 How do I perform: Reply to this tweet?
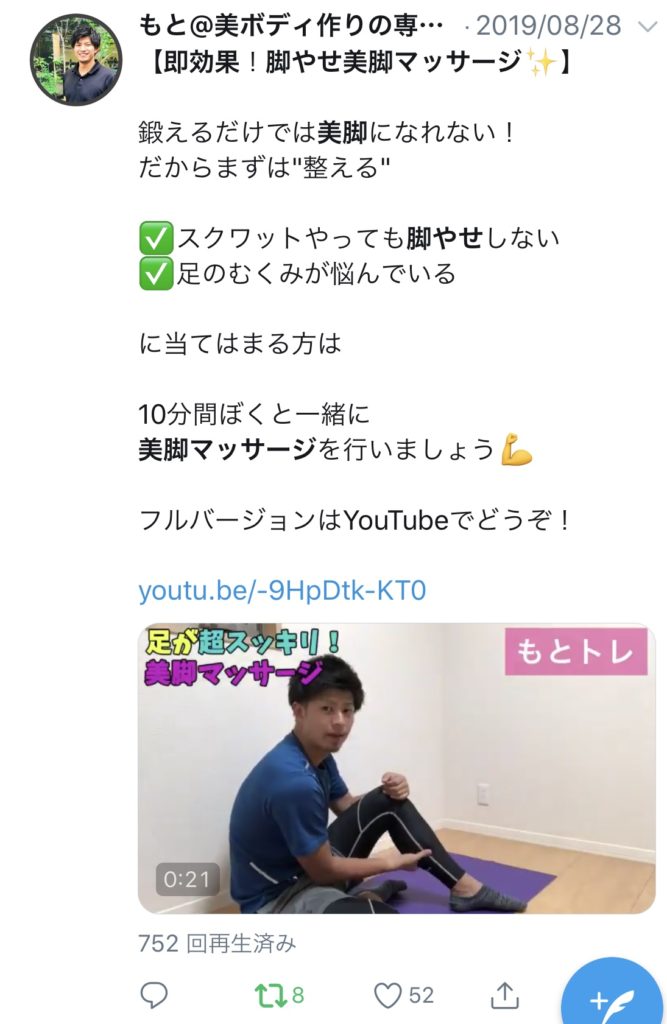click(x=153, y=995)
